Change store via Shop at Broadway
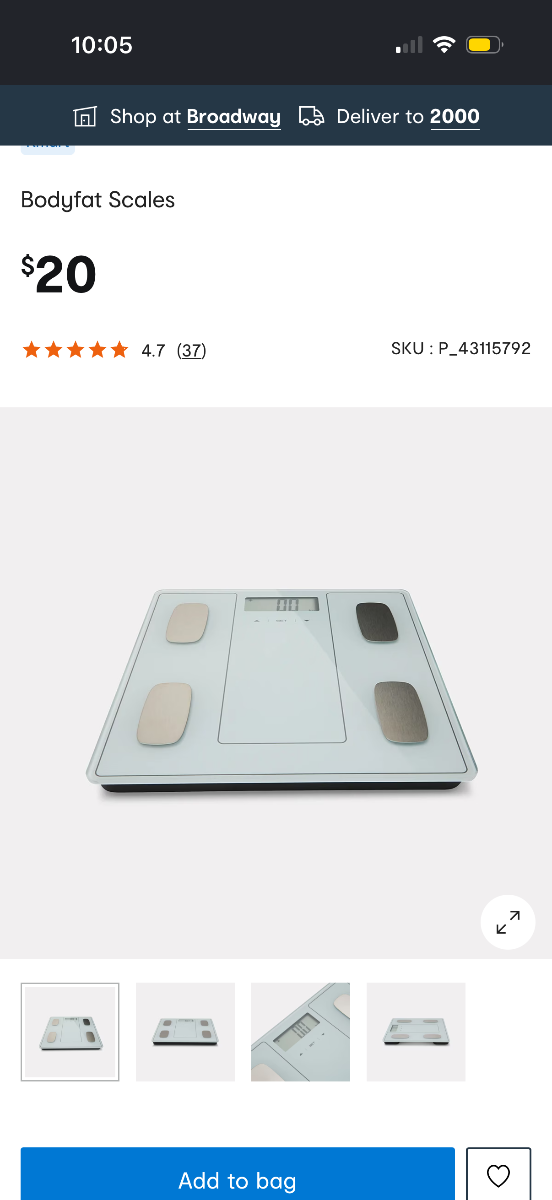 pos(177,117)
